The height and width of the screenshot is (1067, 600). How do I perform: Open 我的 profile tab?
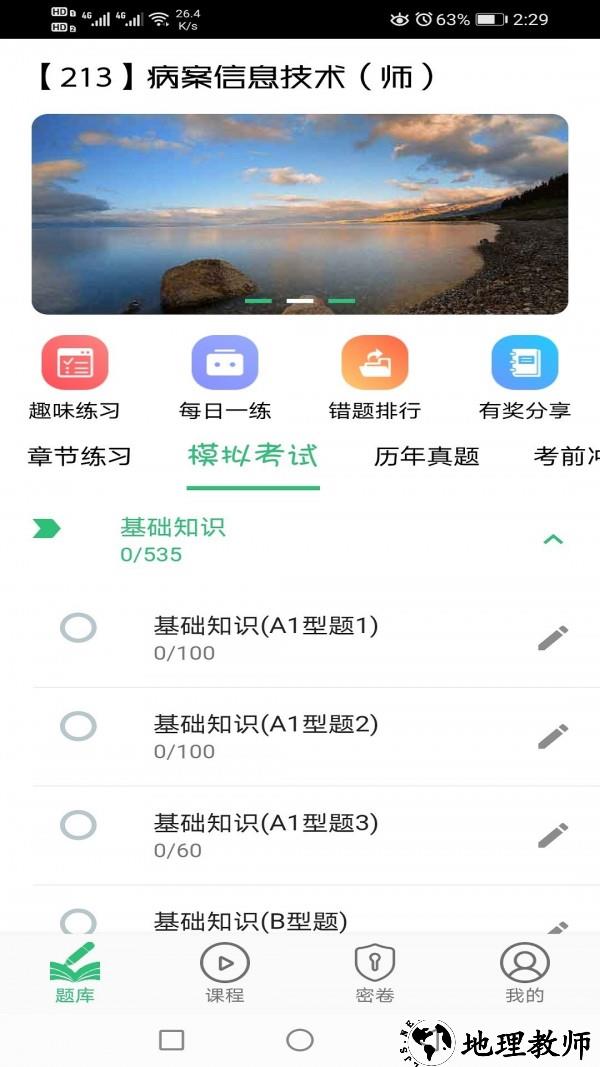525,972
